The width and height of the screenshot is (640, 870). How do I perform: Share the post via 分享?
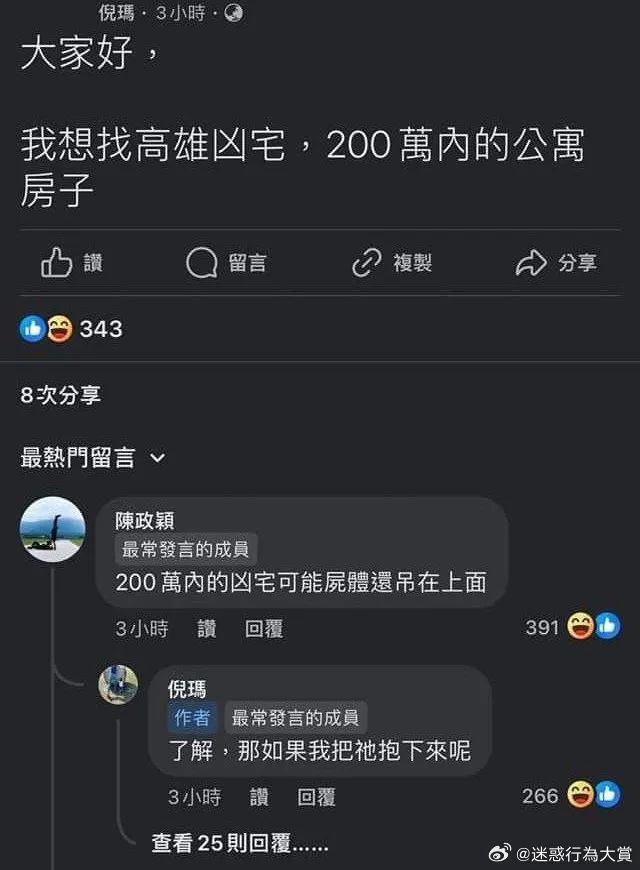tap(556, 263)
